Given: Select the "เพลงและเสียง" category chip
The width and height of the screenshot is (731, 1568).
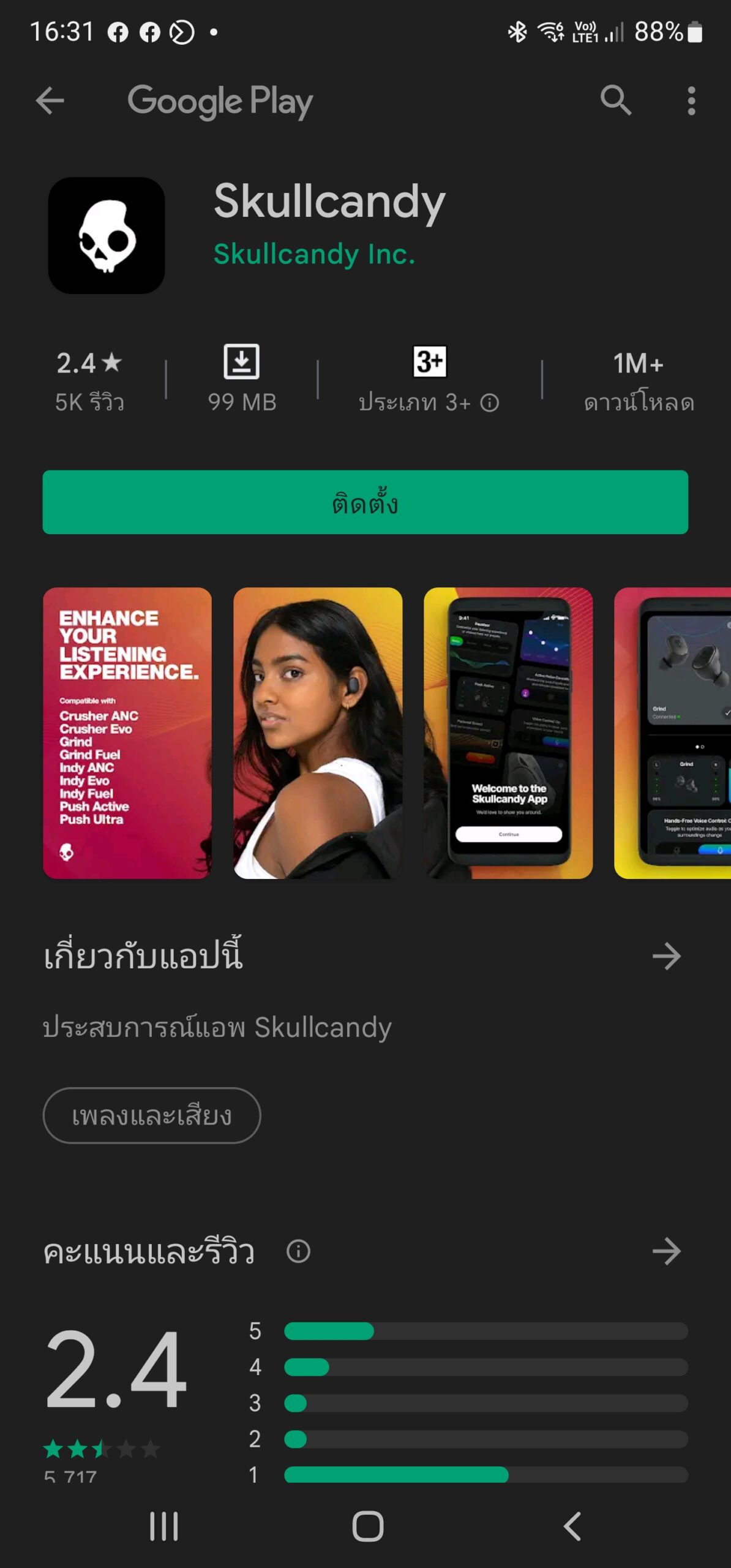Looking at the screenshot, I should (152, 1115).
